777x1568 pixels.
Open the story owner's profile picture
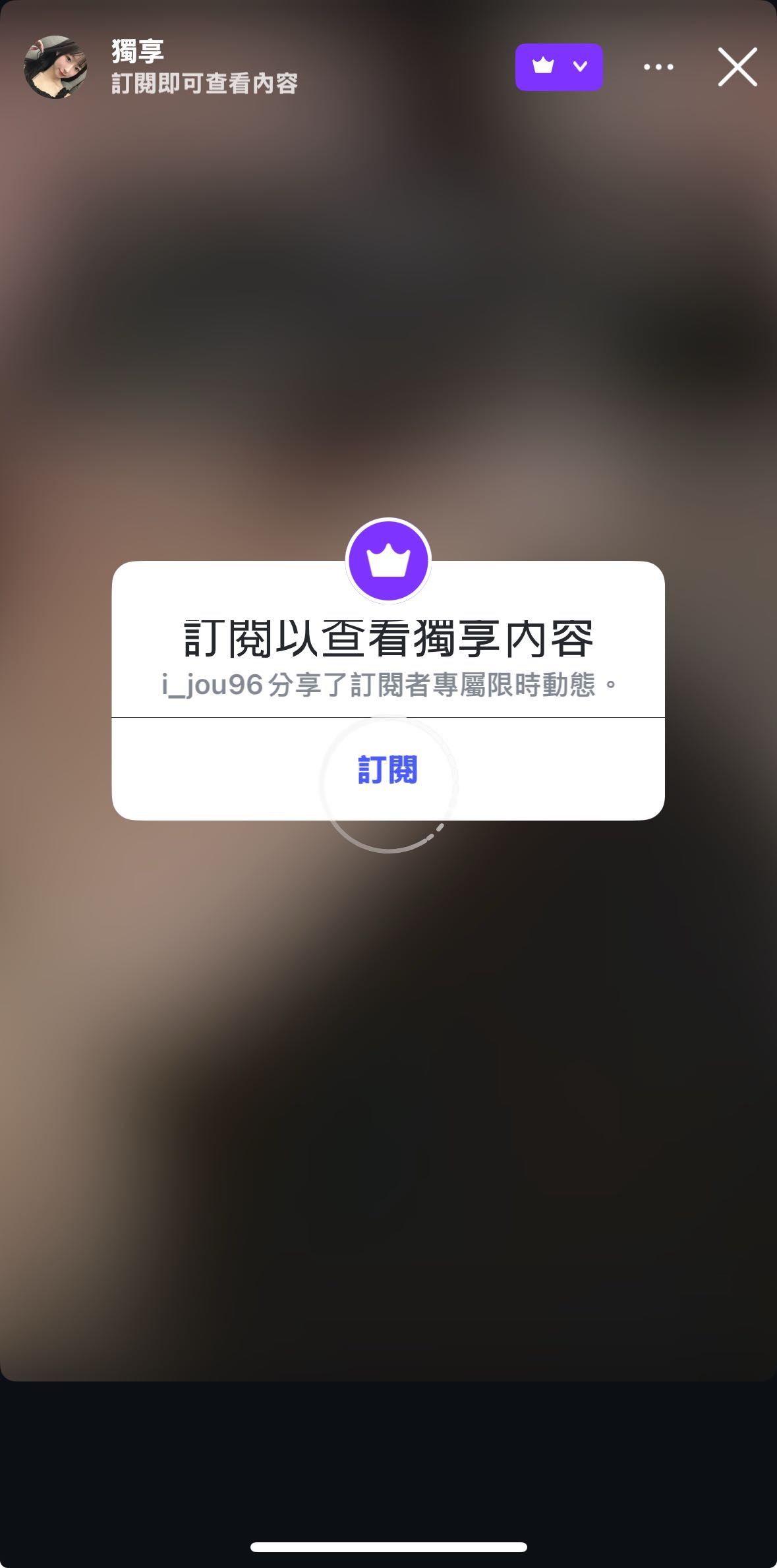point(55,67)
